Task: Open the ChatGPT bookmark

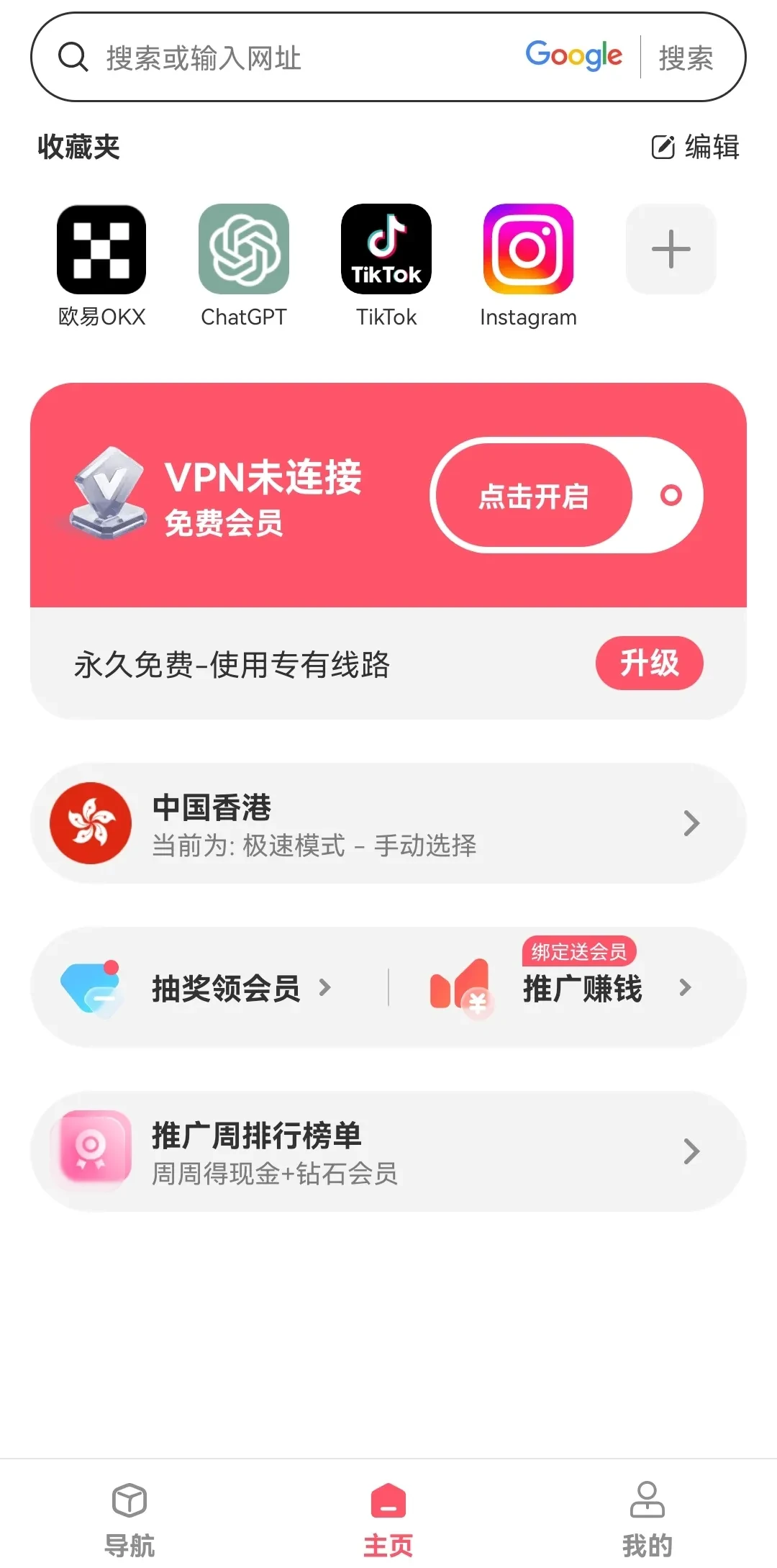Action: pyautogui.click(x=243, y=249)
